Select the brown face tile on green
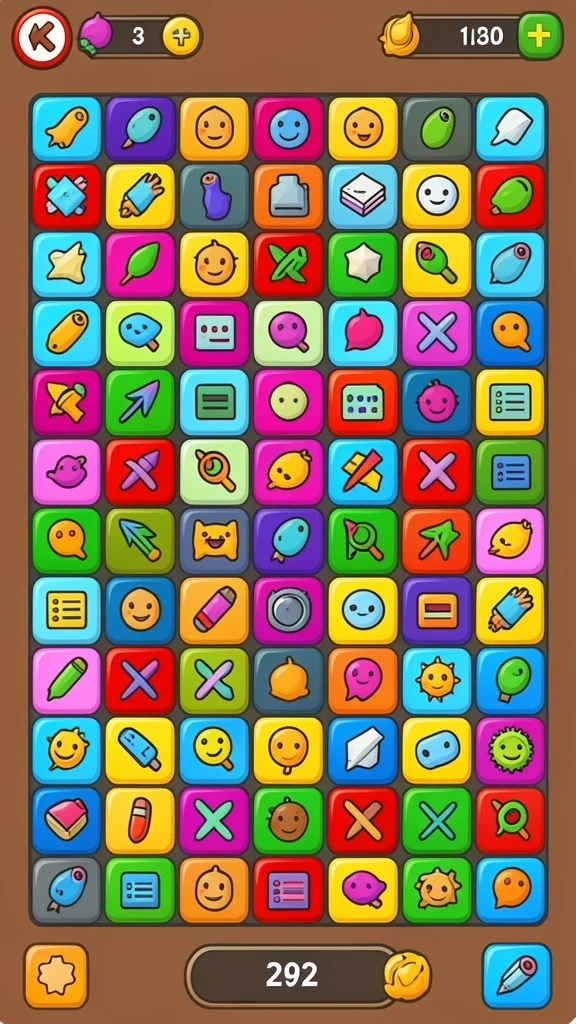Image resolution: width=576 pixels, height=1024 pixels. pyautogui.click(x=288, y=820)
